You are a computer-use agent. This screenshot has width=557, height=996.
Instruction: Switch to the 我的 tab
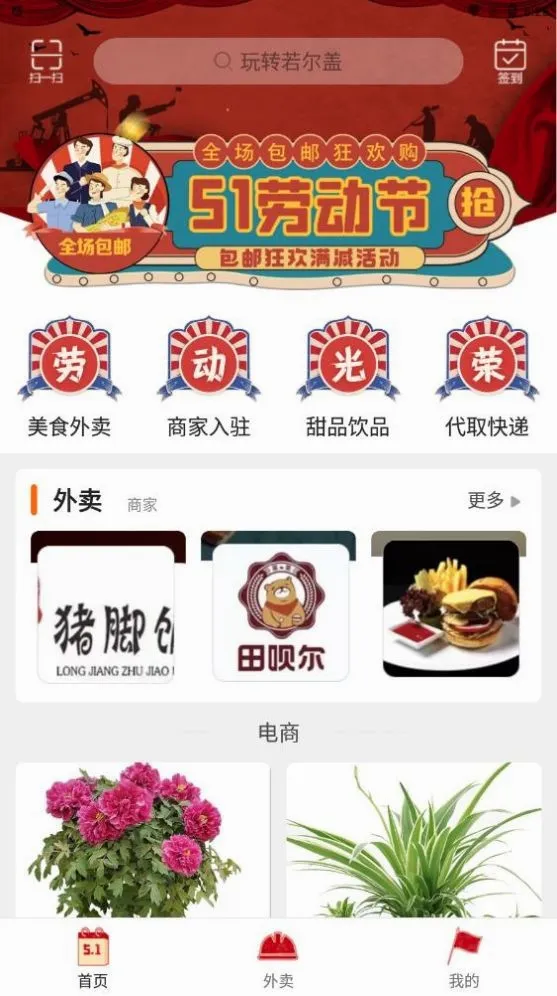(x=464, y=958)
